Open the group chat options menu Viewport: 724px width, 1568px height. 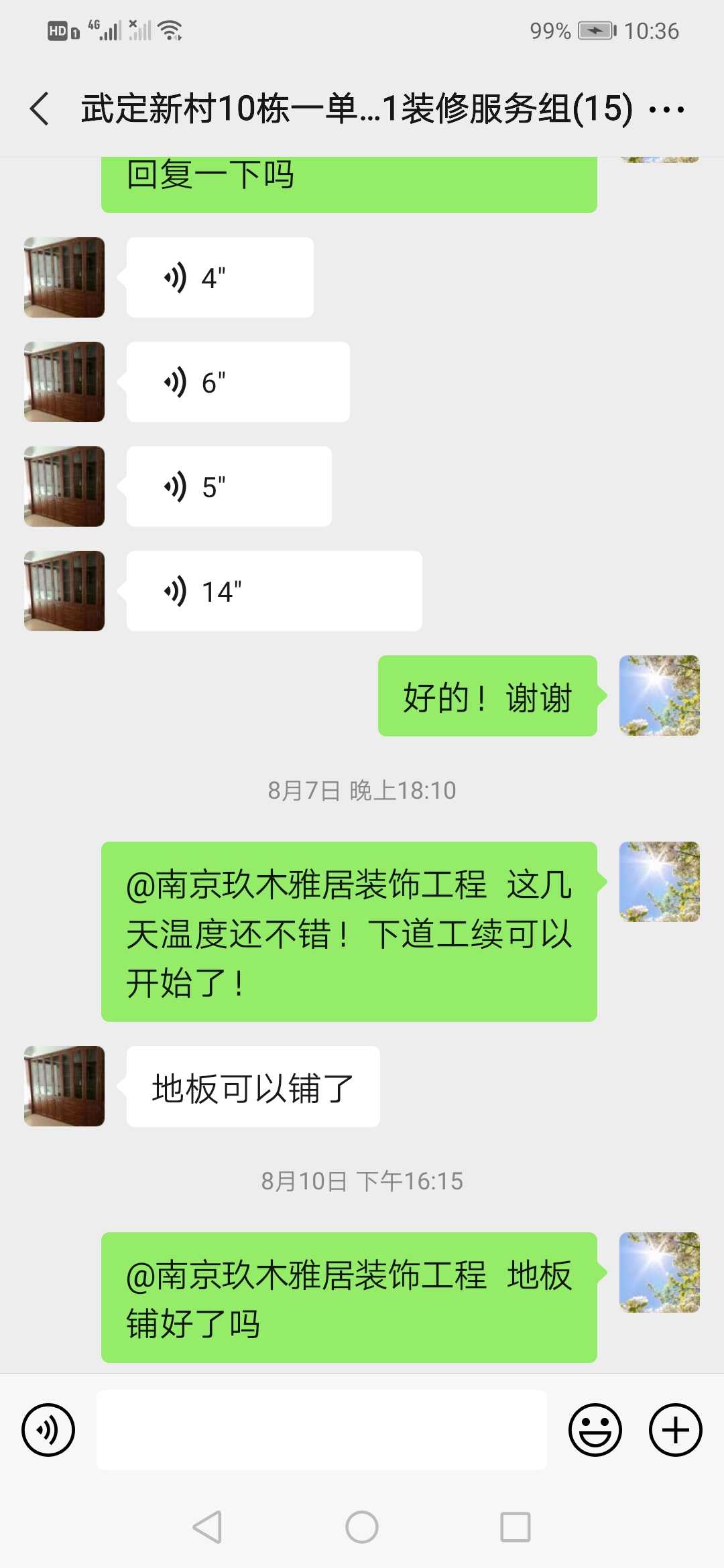point(667,109)
